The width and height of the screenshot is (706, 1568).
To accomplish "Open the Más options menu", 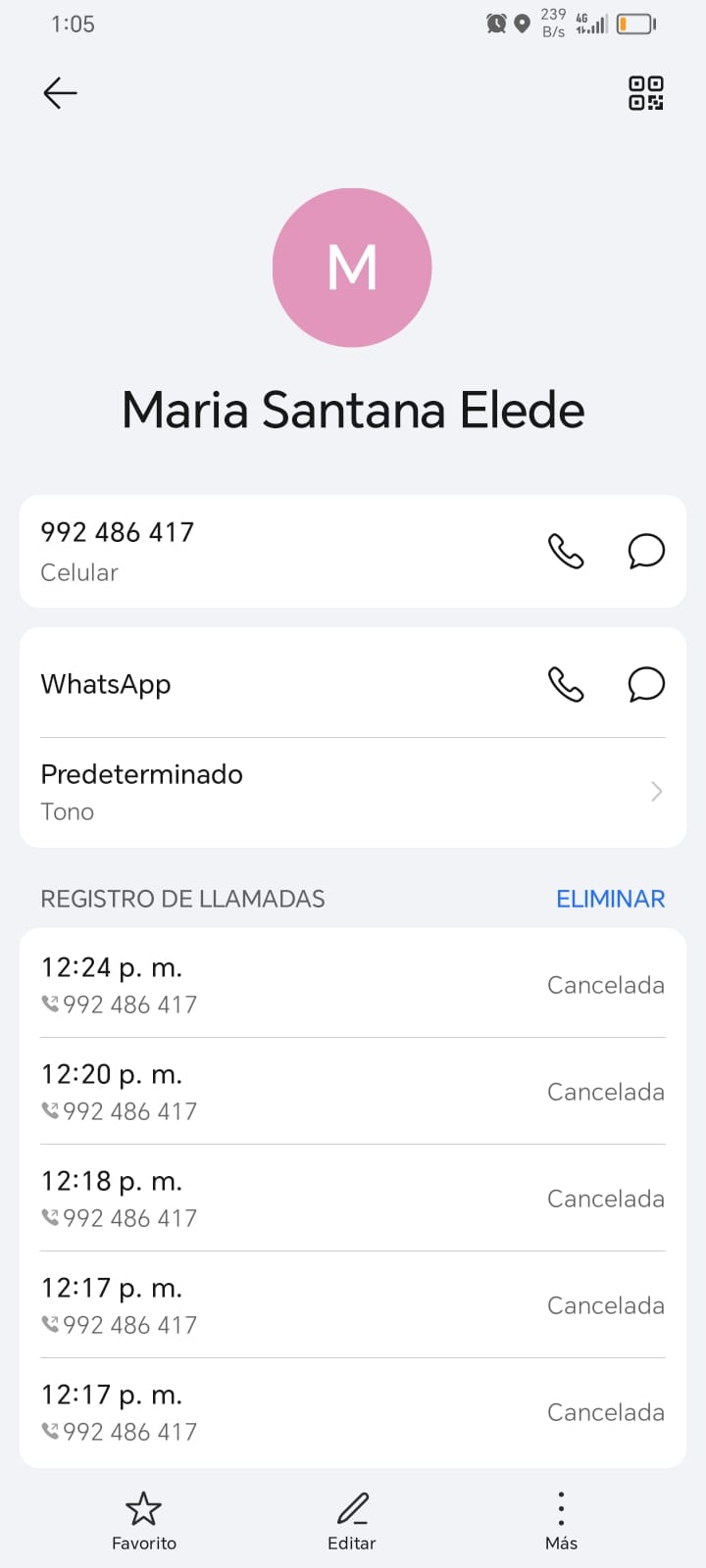I will (x=561, y=1520).
